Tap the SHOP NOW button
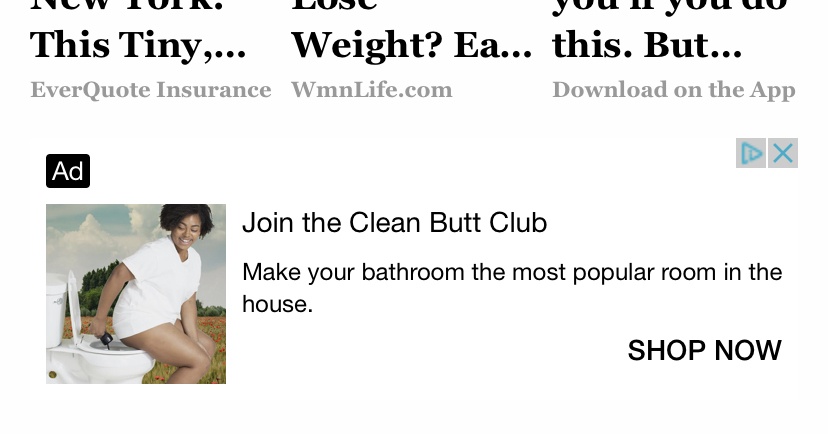The height and width of the screenshot is (434, 828). [x=704, y=350]
